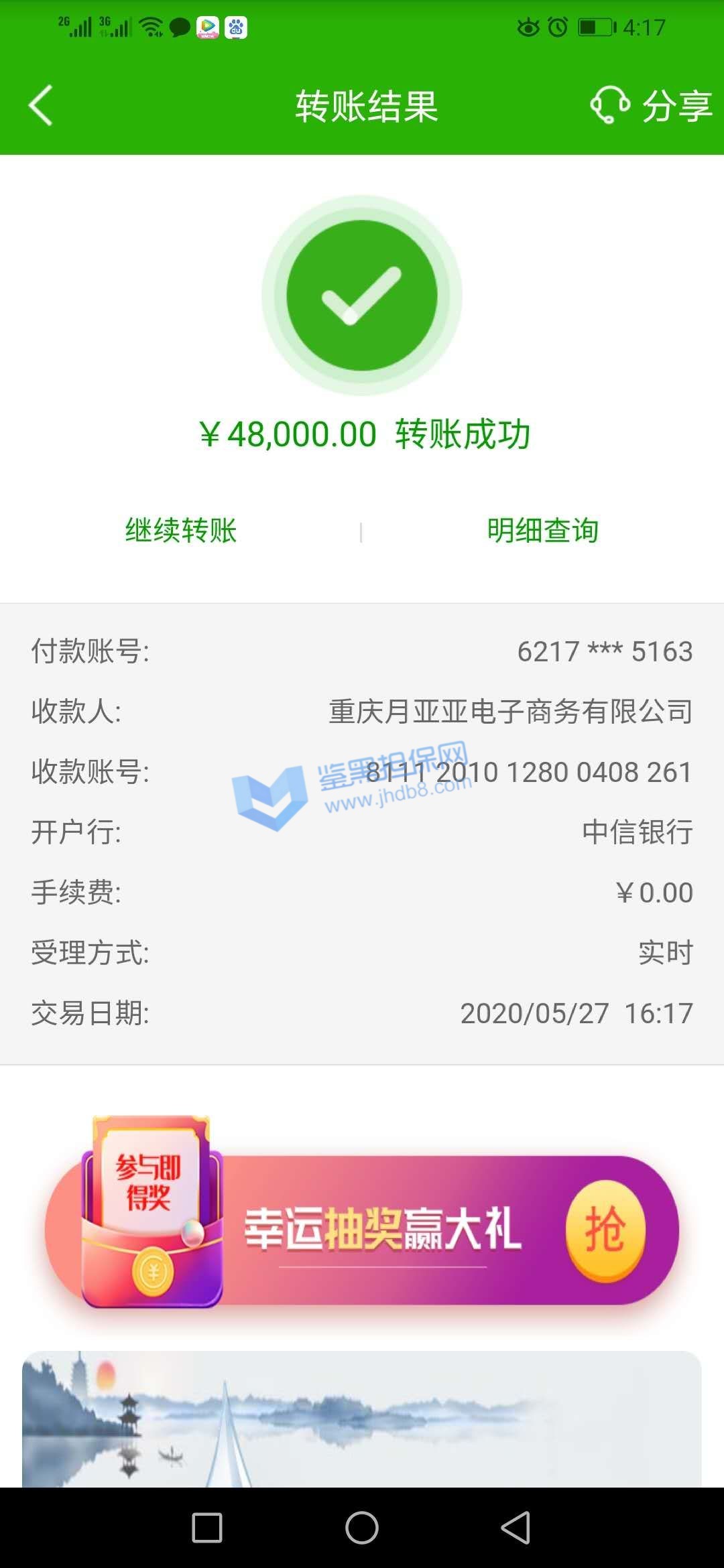724x1568 pixels.
Task: Open the landscape painting banner
Action: pos(362,1419)
